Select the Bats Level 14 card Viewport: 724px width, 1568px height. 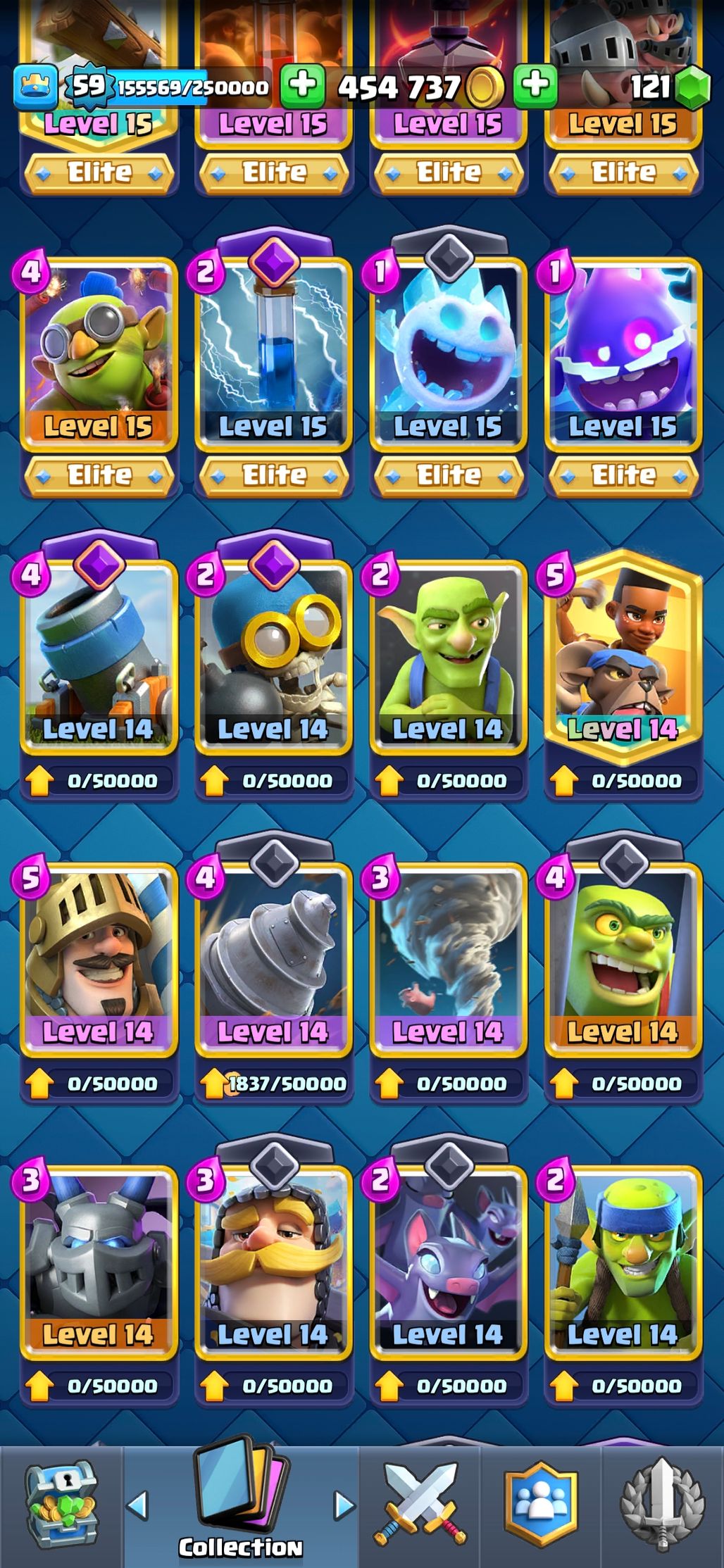[448, 1264]
